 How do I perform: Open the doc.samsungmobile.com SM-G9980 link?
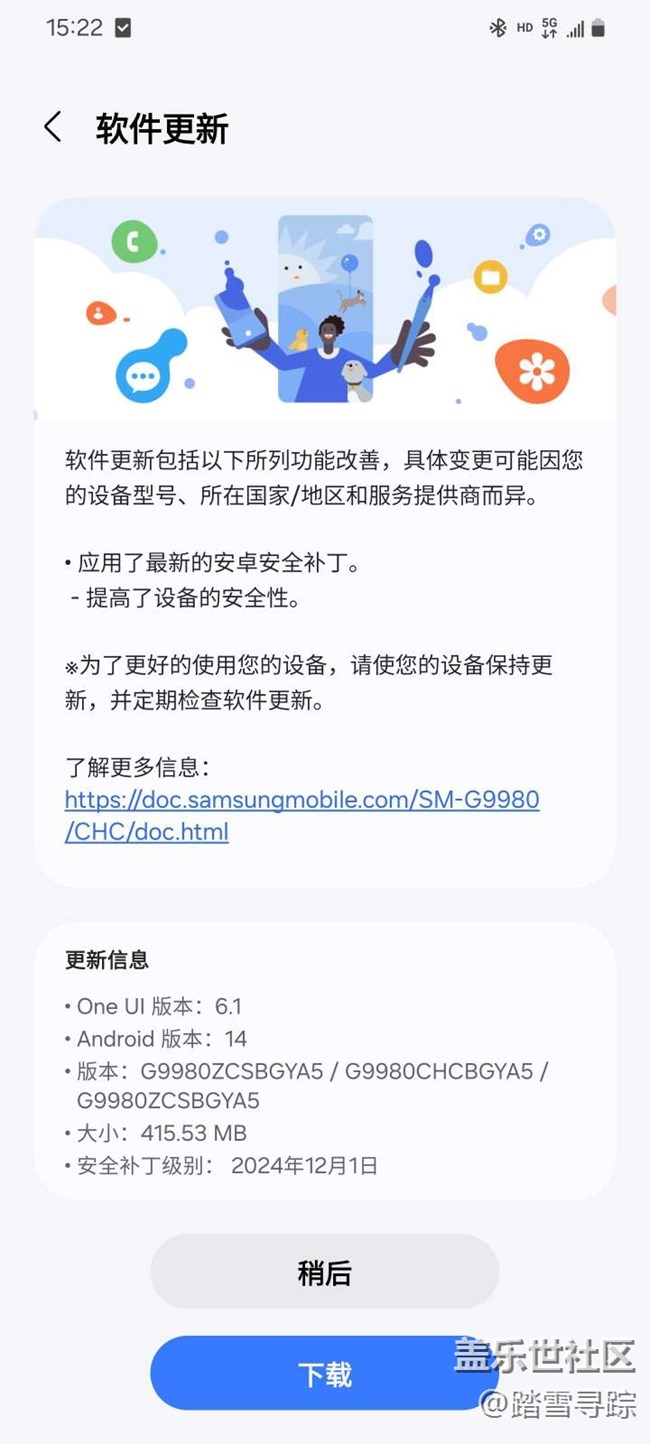coord(302,815)
